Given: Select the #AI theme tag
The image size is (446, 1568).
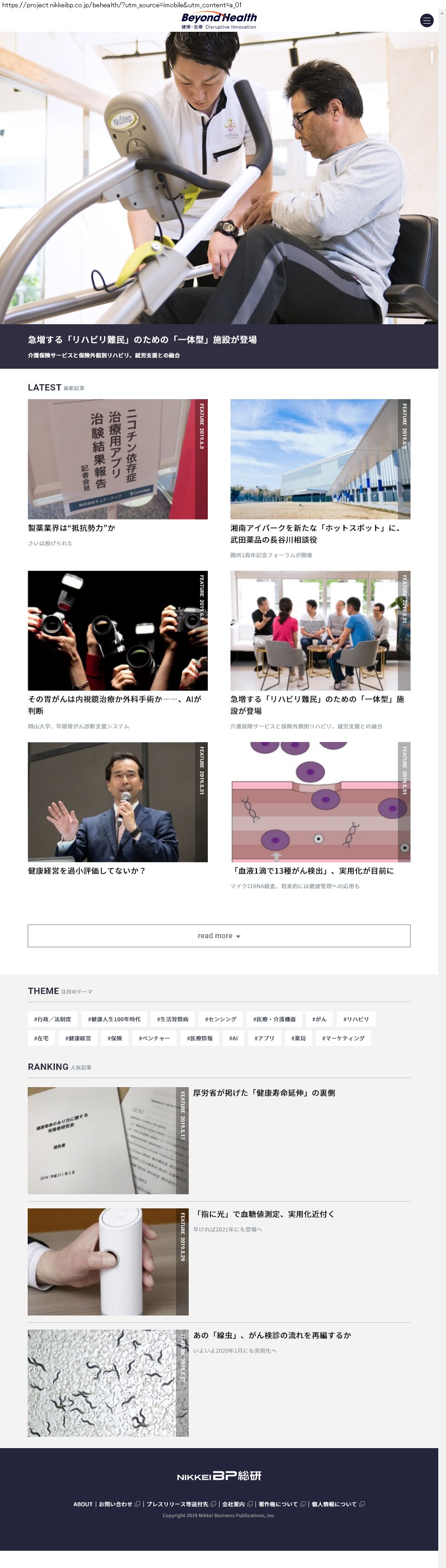Looking at the screenshot, I should click(233, 1039).
